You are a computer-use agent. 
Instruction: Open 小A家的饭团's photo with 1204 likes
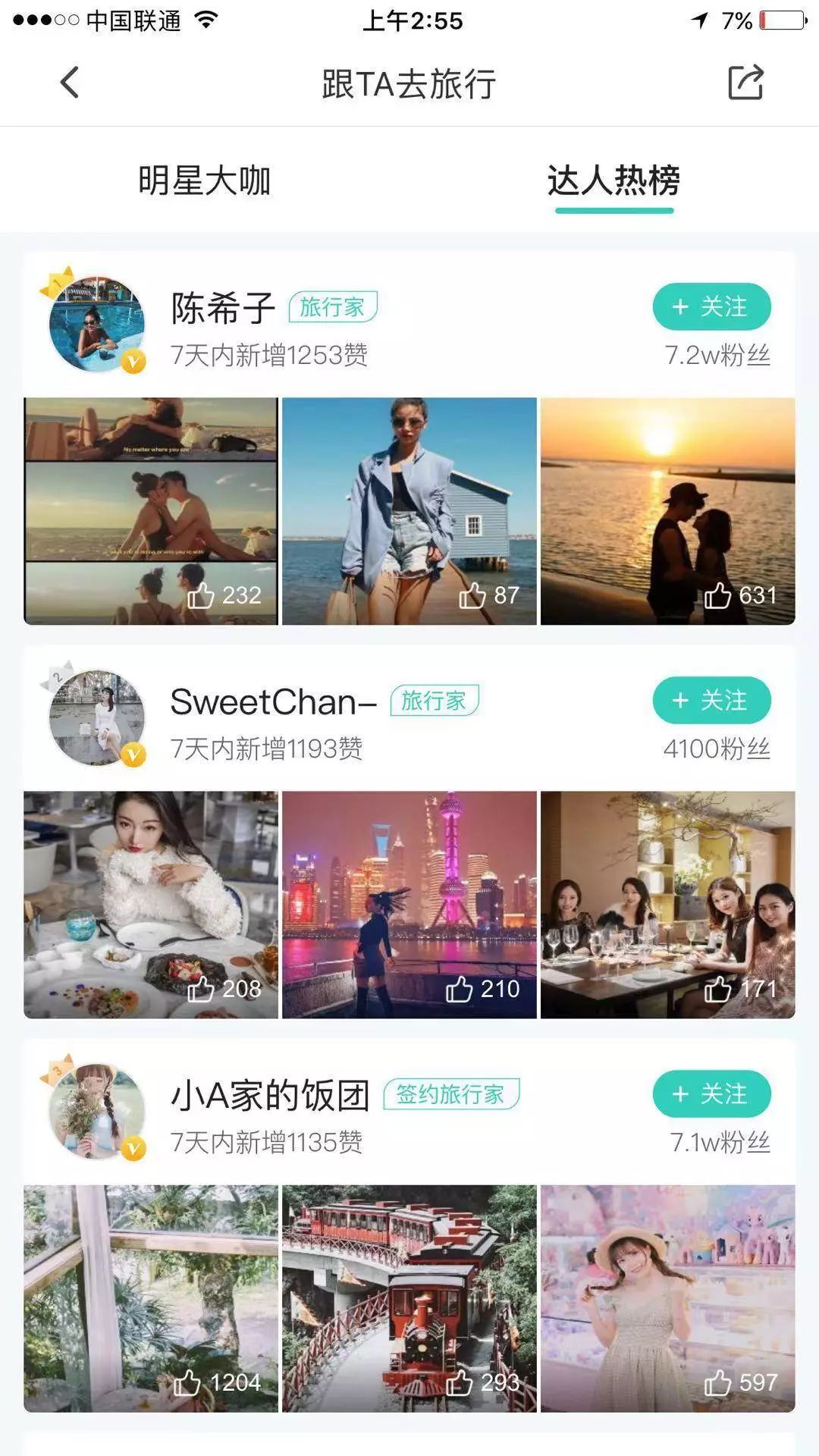pos(151,1298)
